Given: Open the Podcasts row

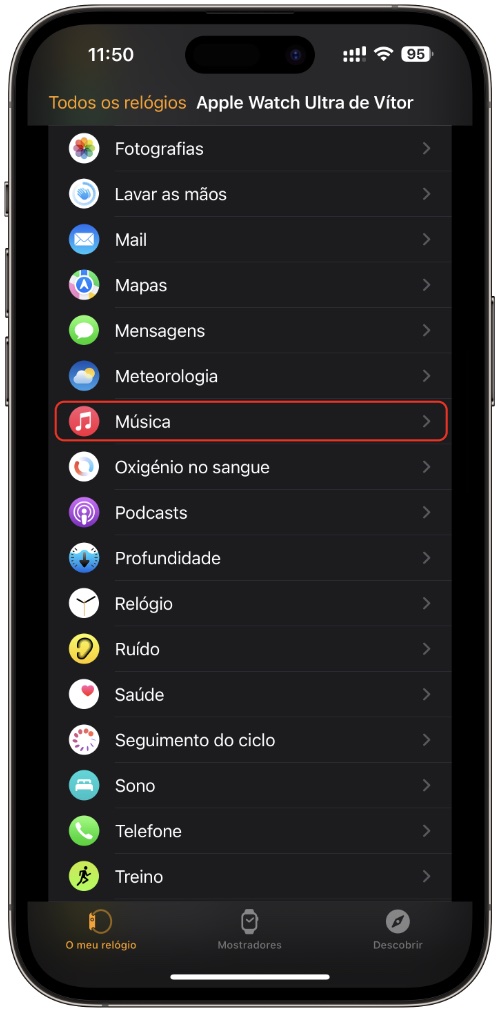Looking at the screenshot, I should click(x=250, y=512).
